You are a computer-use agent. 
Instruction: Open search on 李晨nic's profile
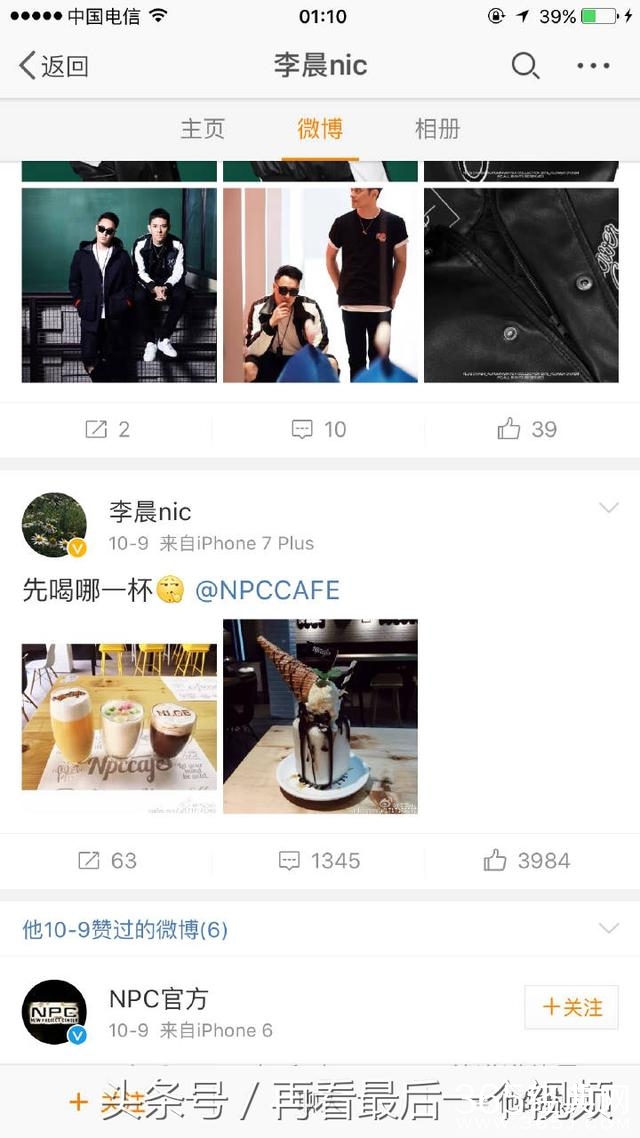[525, 66]
